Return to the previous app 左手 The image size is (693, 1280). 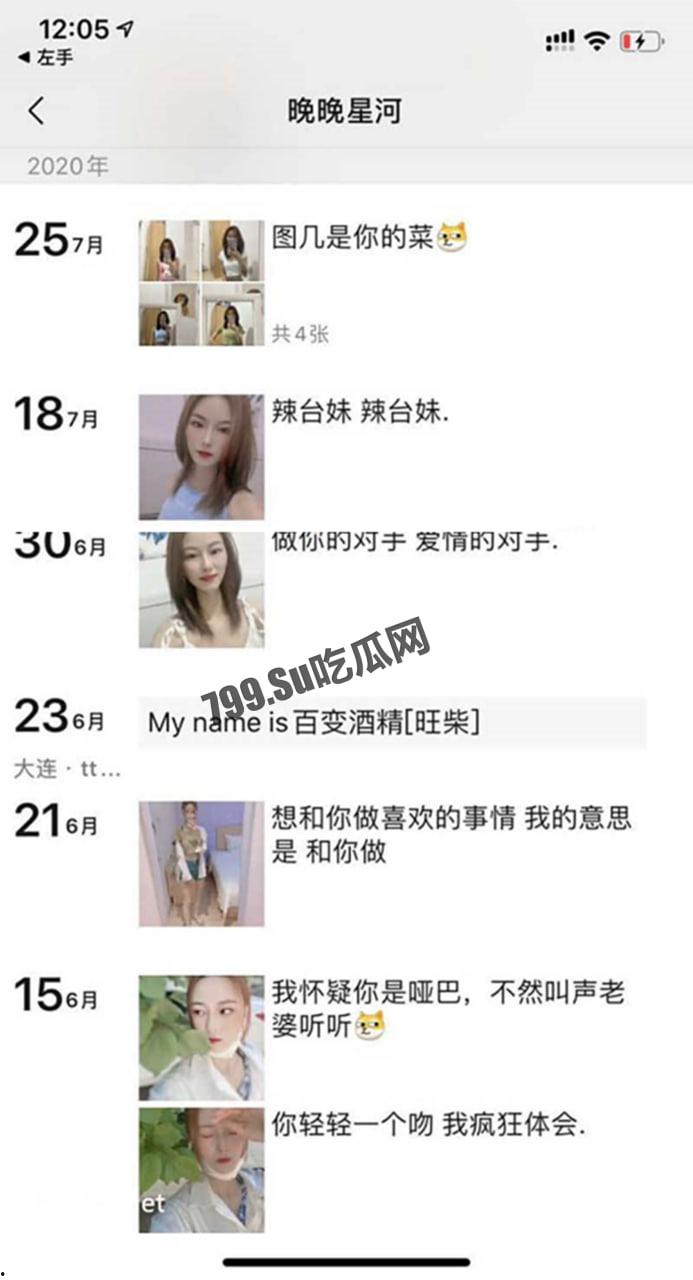coord(46,58)
